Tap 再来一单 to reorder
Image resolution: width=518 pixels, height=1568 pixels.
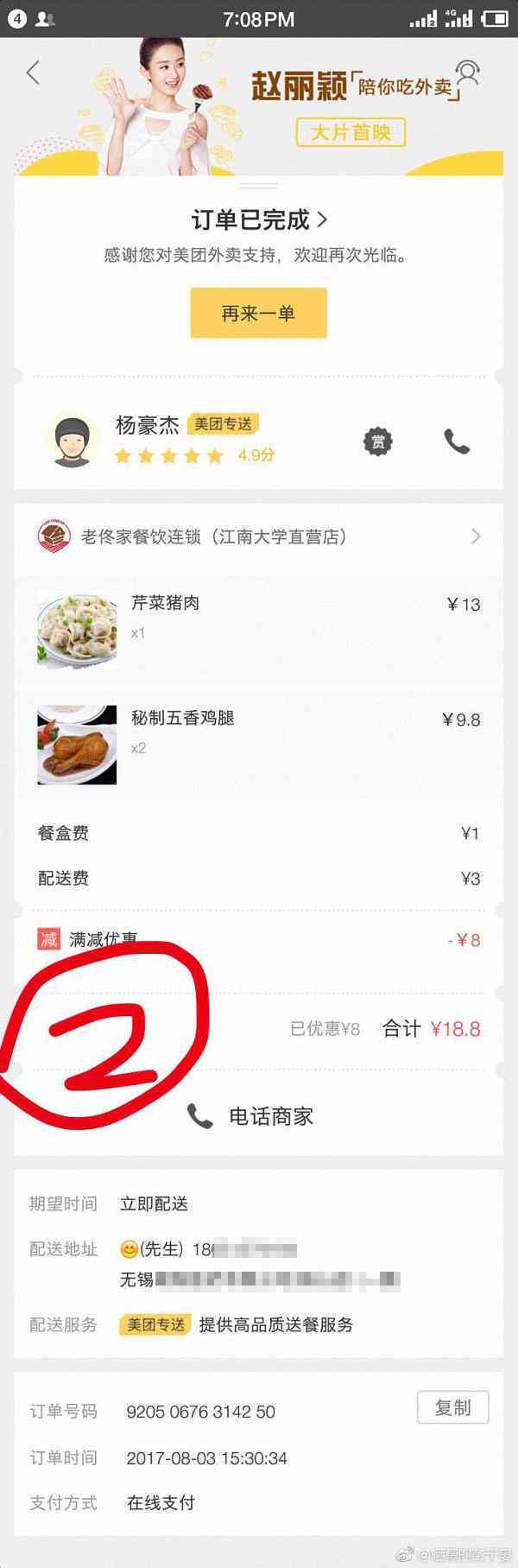point(258,313)
